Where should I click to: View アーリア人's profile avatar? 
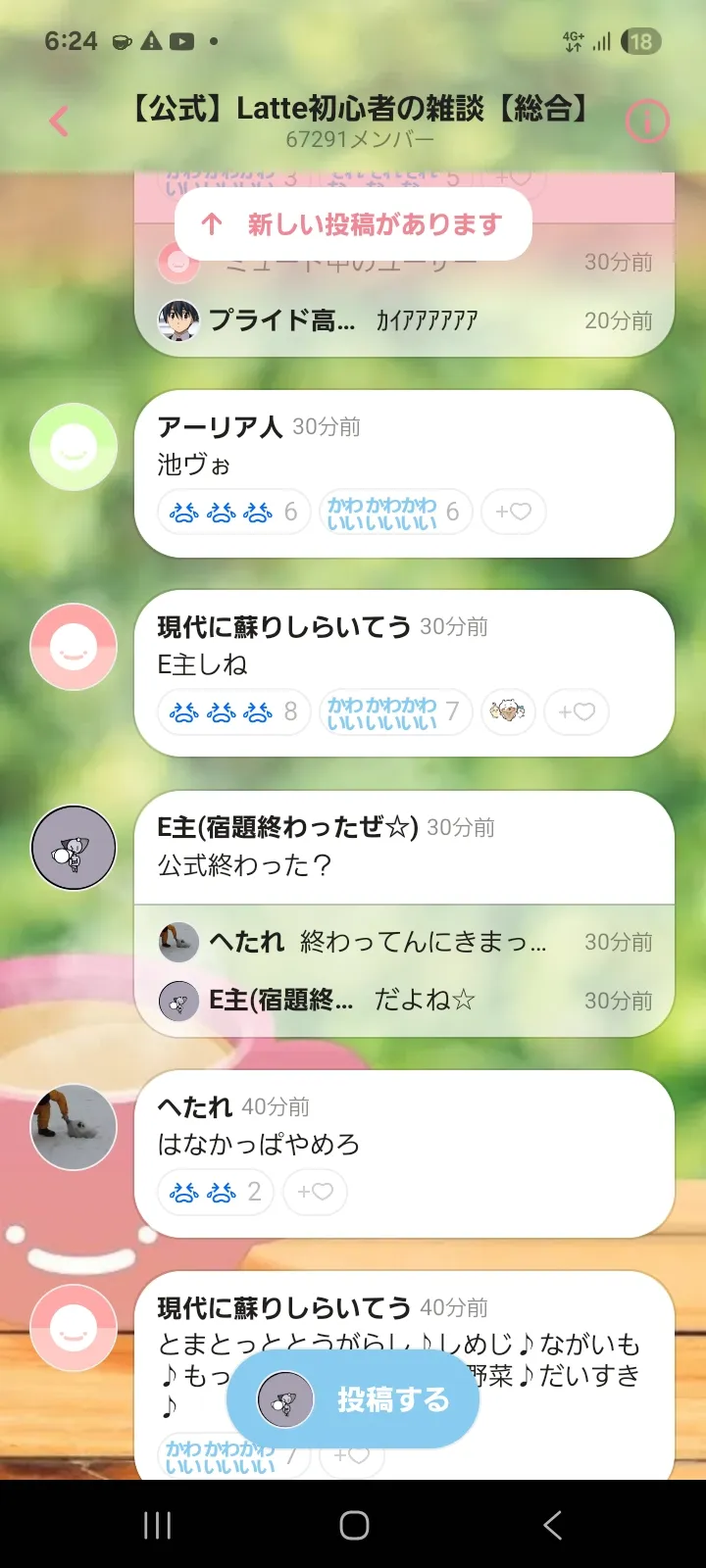pos(74,447)
